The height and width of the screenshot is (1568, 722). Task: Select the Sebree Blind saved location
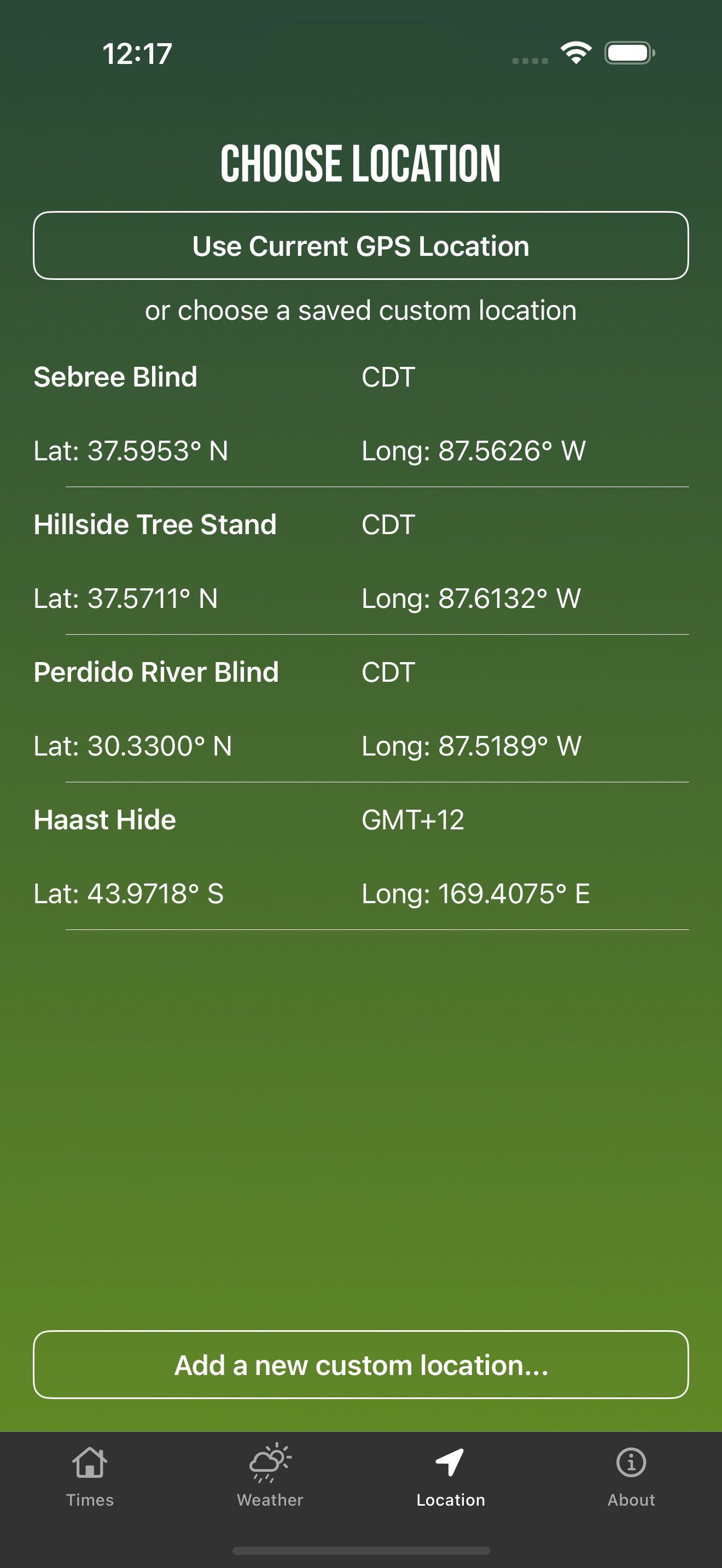tap(361, 414)
